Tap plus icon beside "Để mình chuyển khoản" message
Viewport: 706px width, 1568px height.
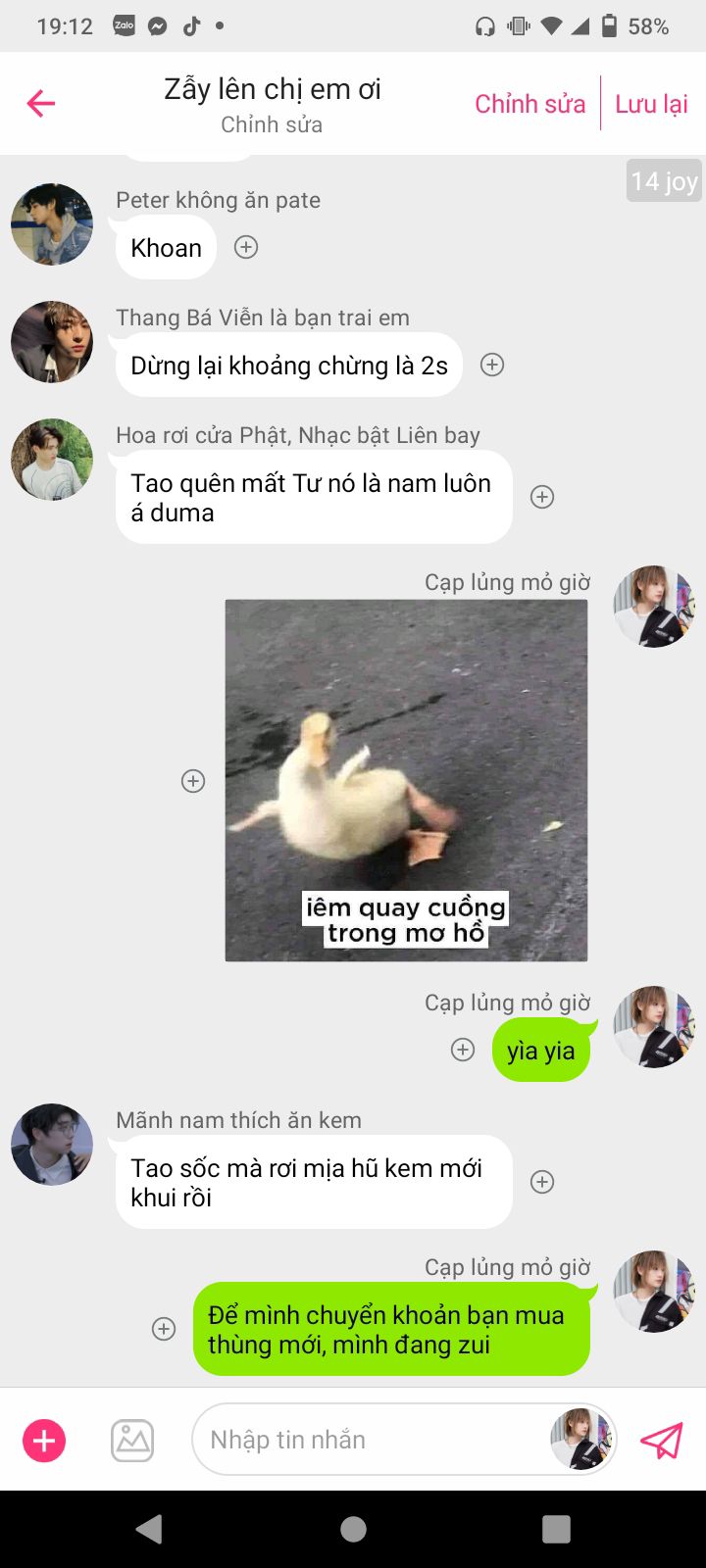(x=164, y=1329)
